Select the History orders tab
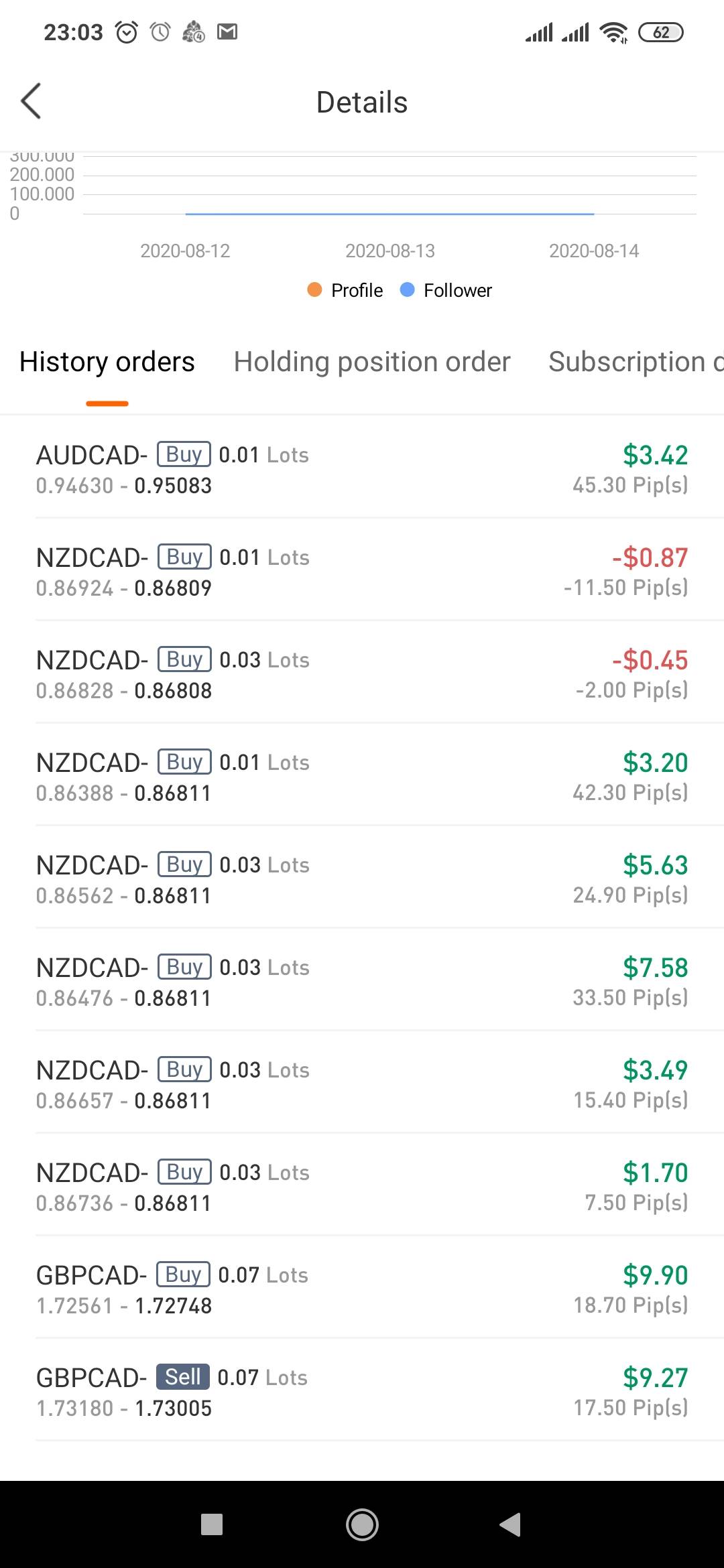 click(x=107, y=362)
